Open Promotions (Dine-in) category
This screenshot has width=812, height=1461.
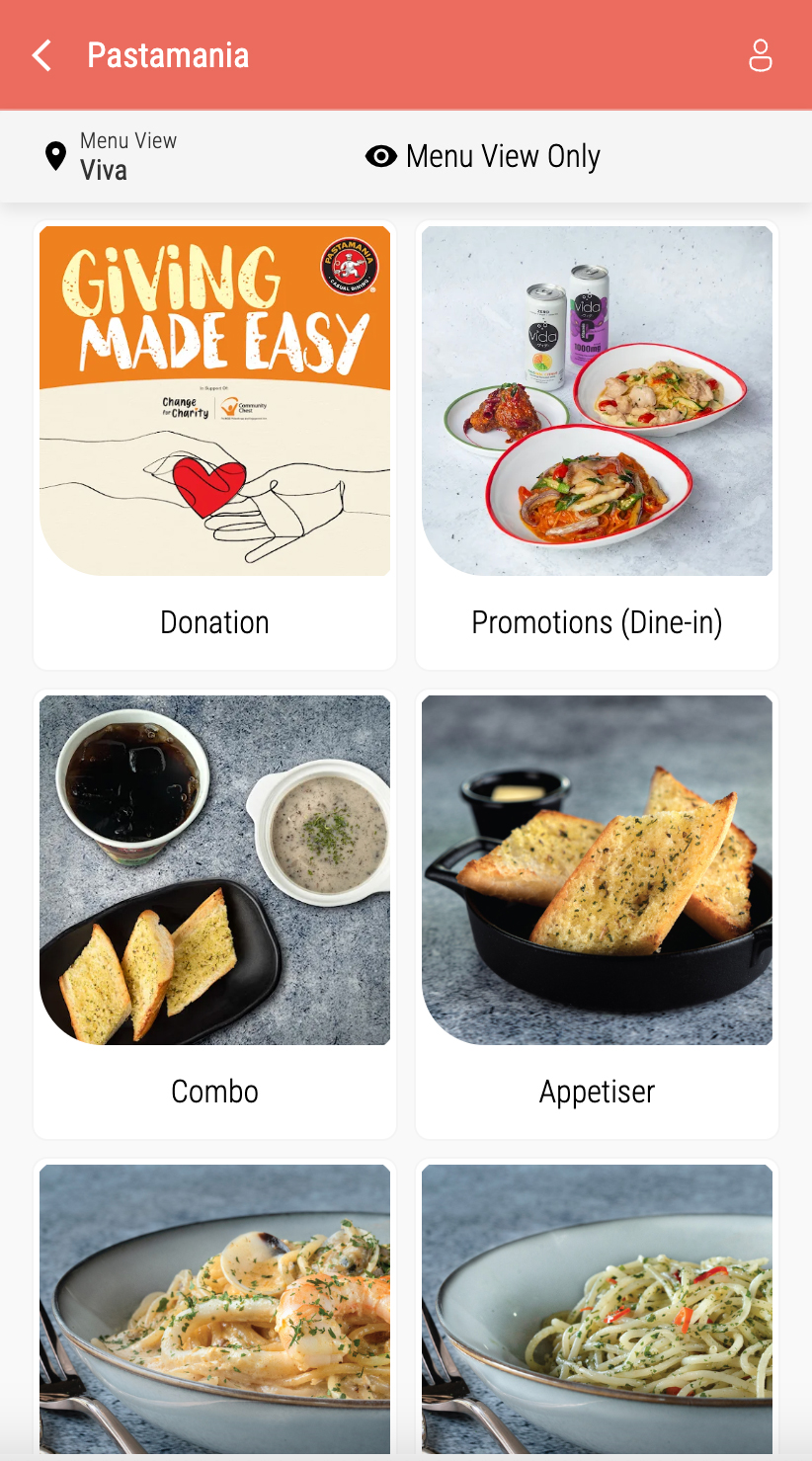coord(597,445)
